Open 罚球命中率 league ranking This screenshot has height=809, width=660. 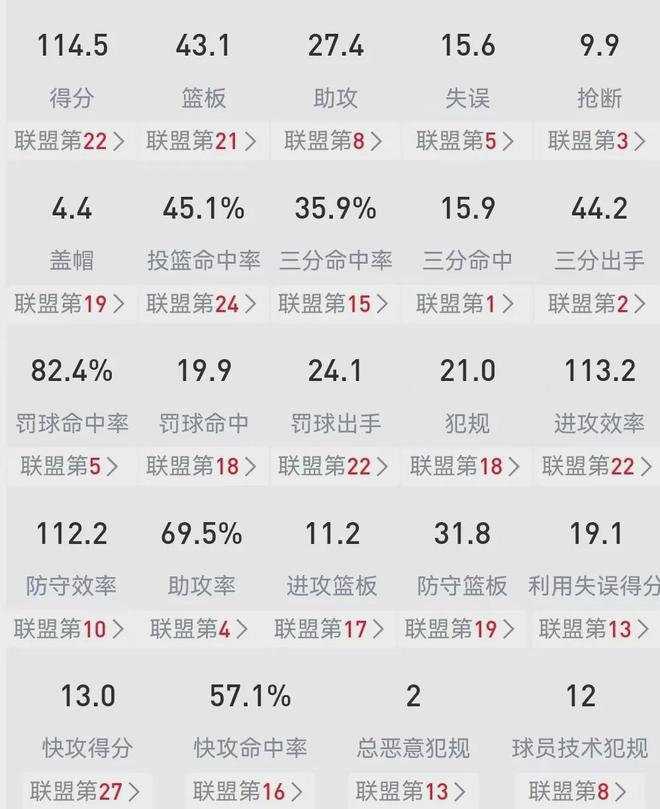(x=70, y=466)
